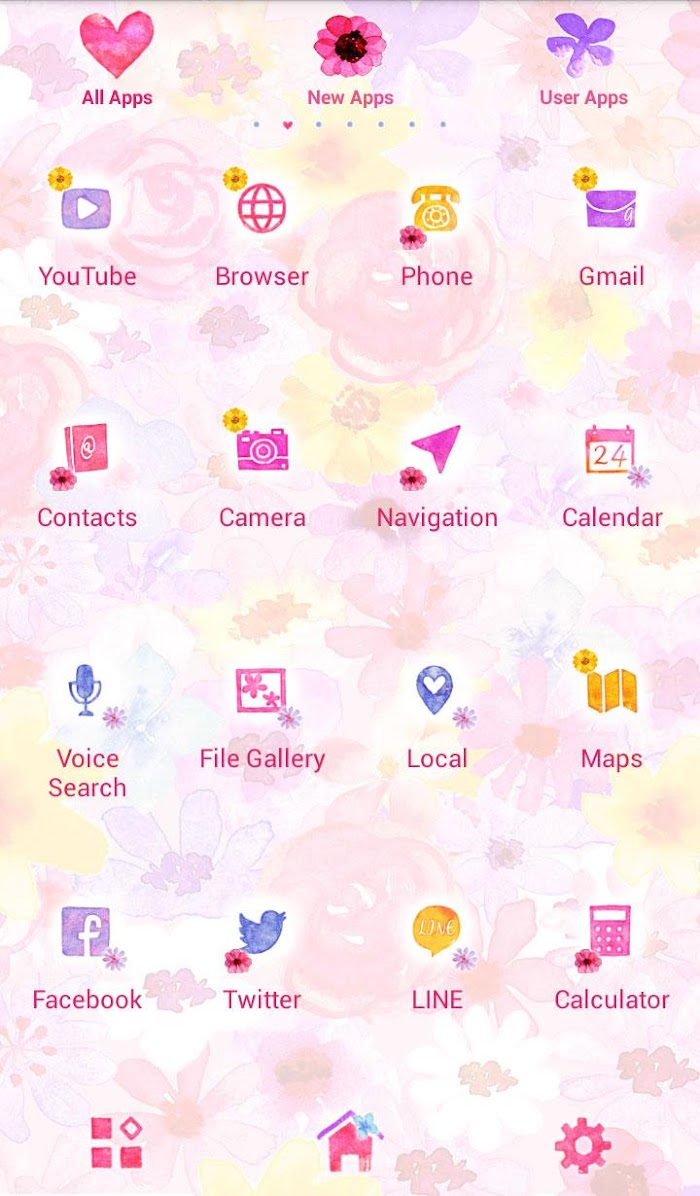Launch the Browser app

262,229
